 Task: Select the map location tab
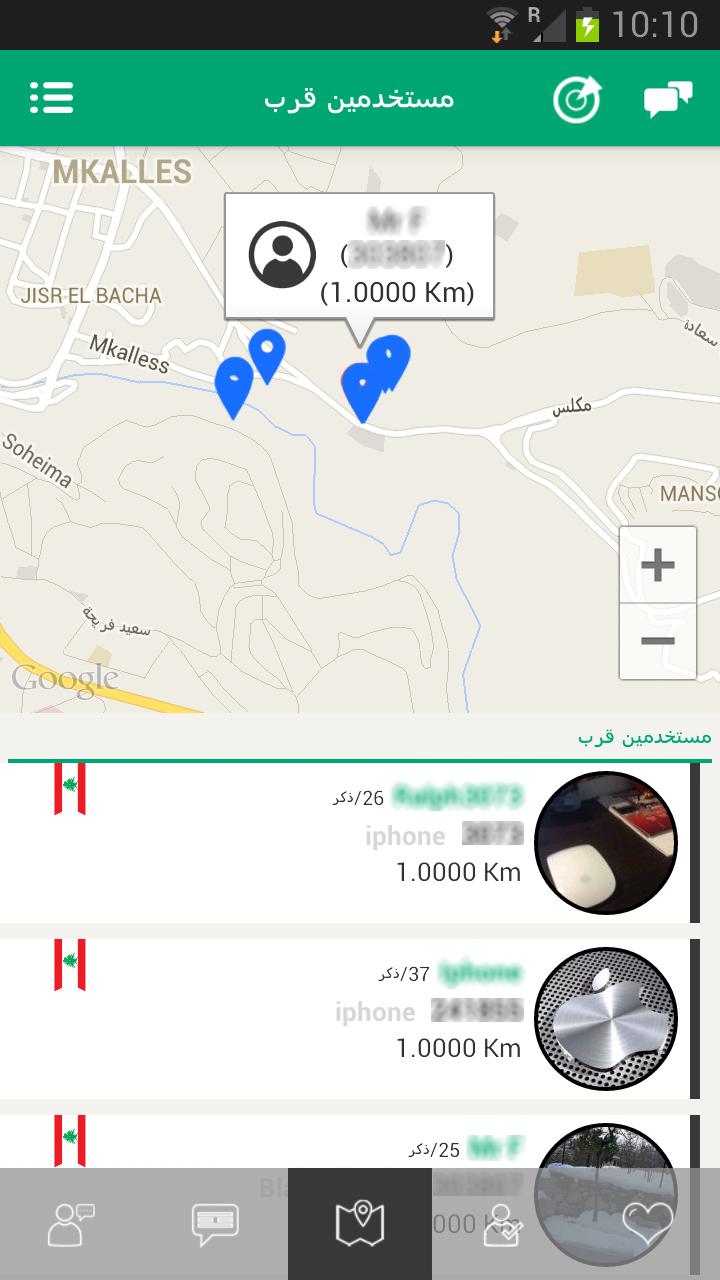pos(360,1224)
